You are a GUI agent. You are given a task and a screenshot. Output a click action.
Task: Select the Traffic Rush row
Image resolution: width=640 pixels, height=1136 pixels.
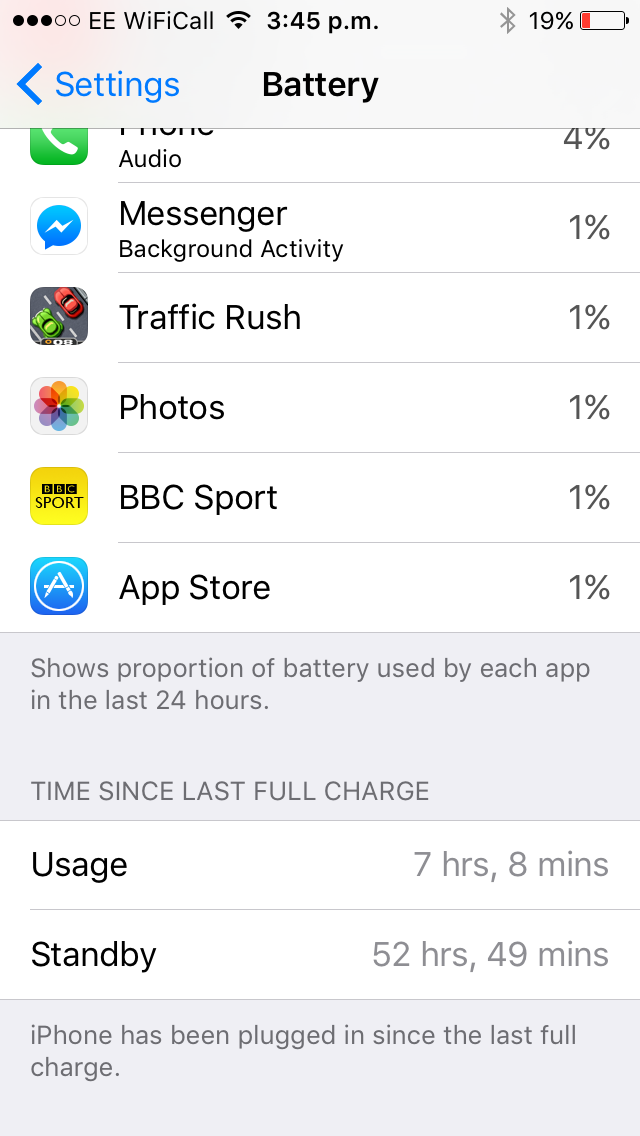[320, 317]
